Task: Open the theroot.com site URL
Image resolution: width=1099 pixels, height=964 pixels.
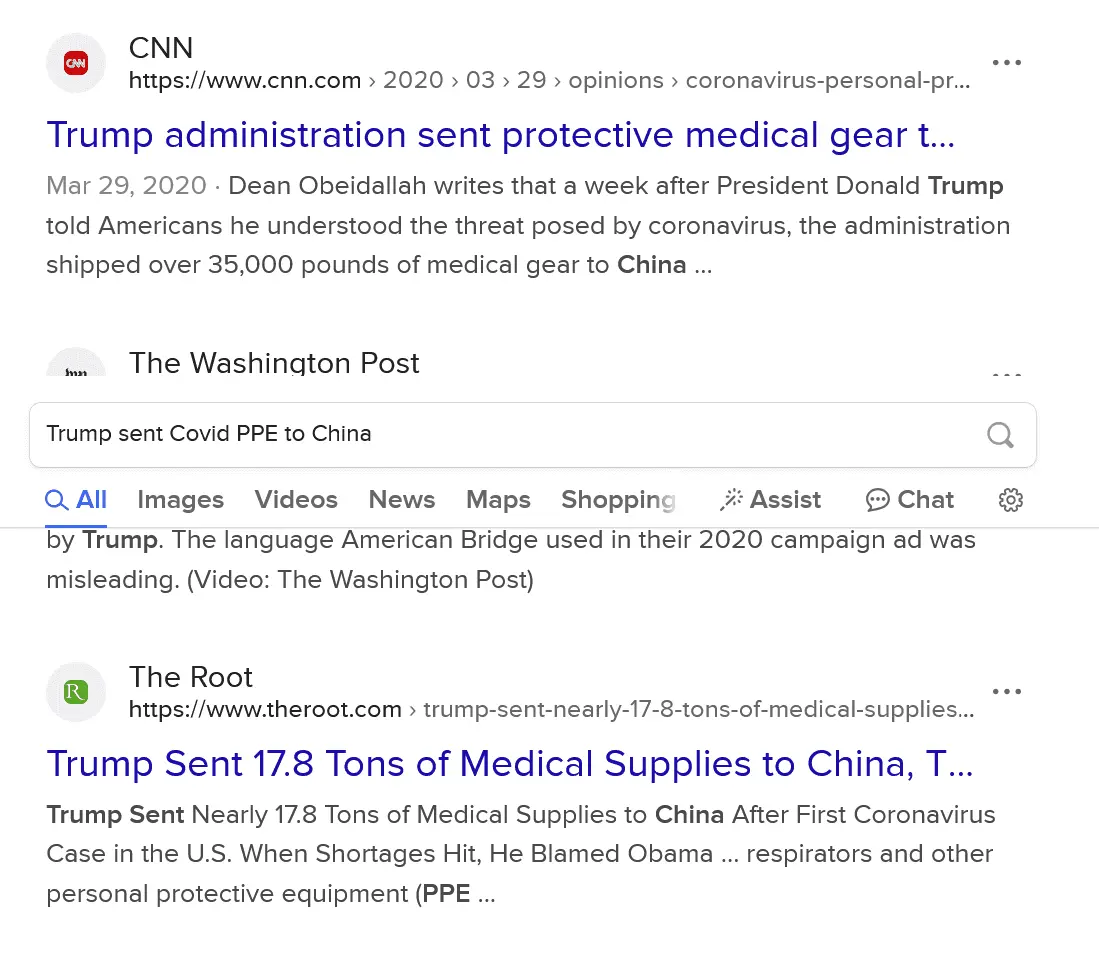Action: [265, 710]
